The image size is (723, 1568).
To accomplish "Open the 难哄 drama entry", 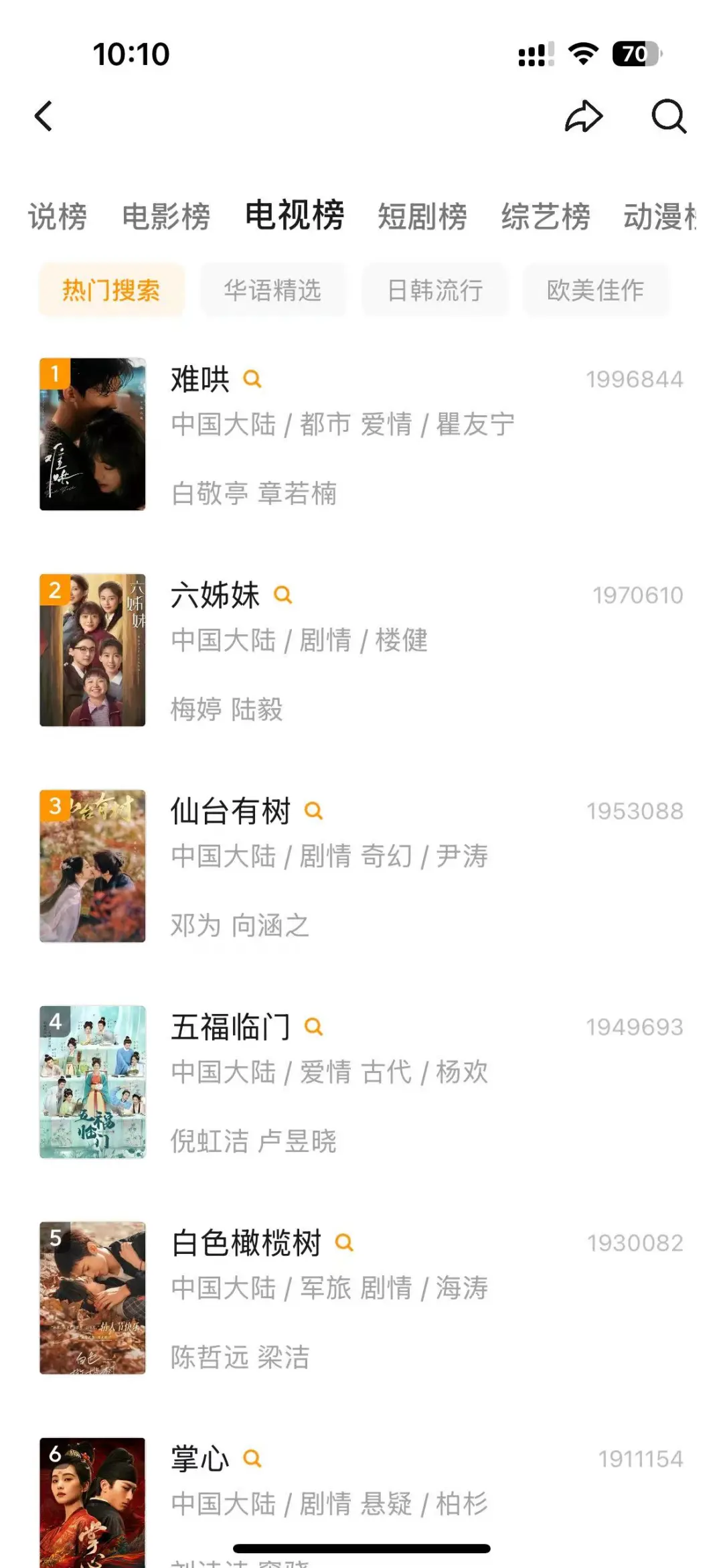I will pyautogui.click(x=200, y=380).
